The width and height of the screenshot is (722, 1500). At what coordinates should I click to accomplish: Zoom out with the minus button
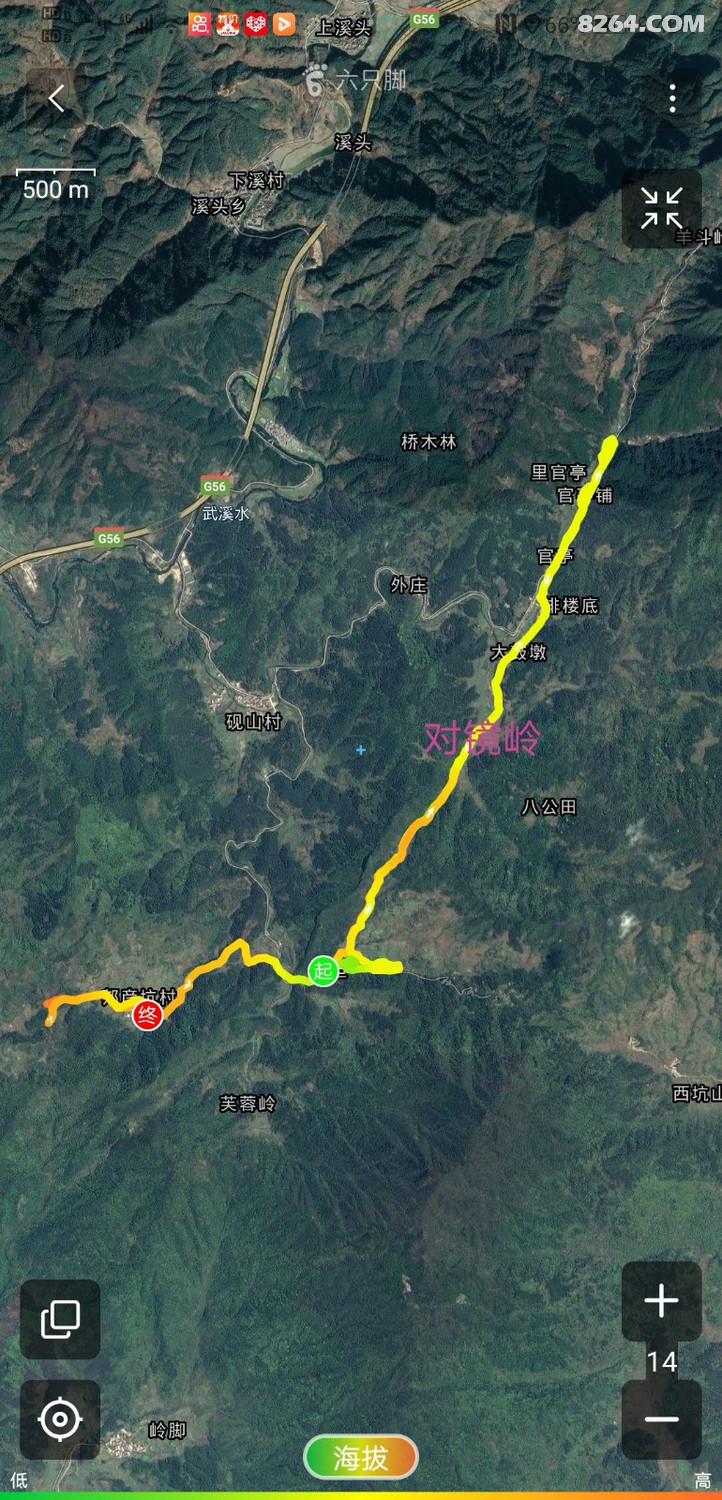(661, 1419)
